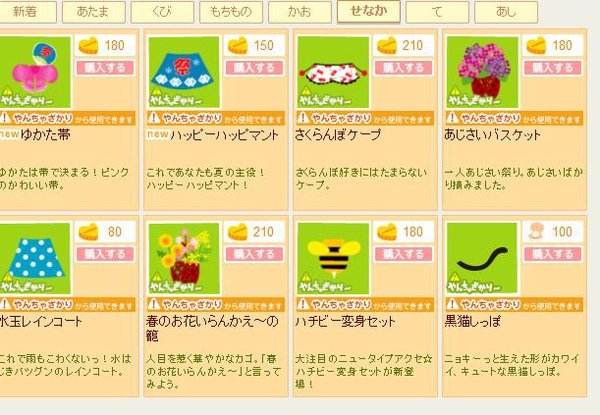Image resolution: width=600 pixels, height=415 pixels.
Task: Switch to the あたま tab
Action: click(x=93, y=12)
